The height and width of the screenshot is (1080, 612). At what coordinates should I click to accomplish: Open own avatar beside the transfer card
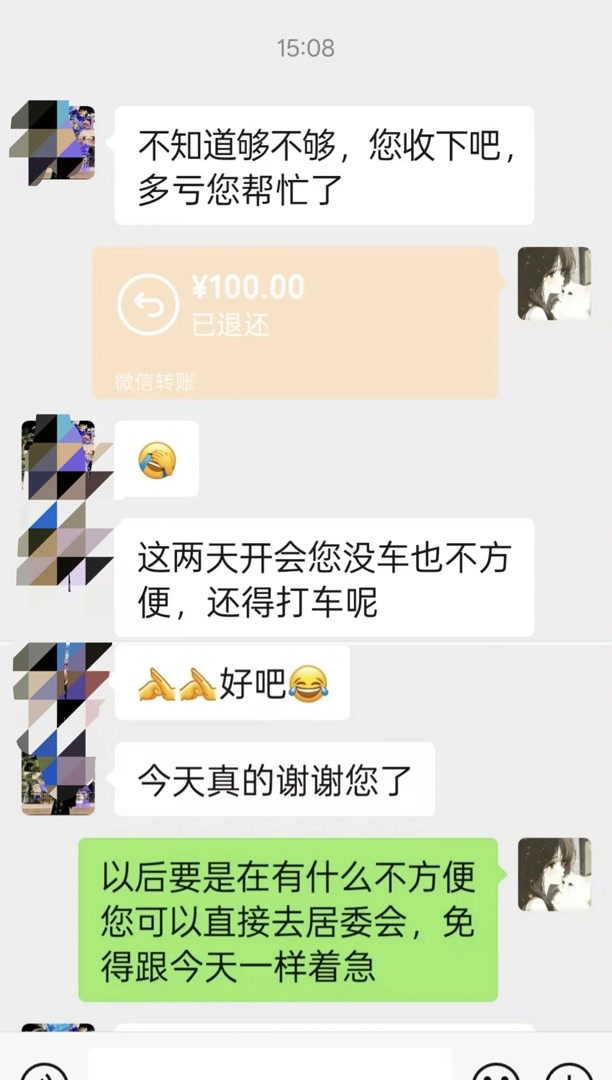pyautogui.click(x=553, y=284)
